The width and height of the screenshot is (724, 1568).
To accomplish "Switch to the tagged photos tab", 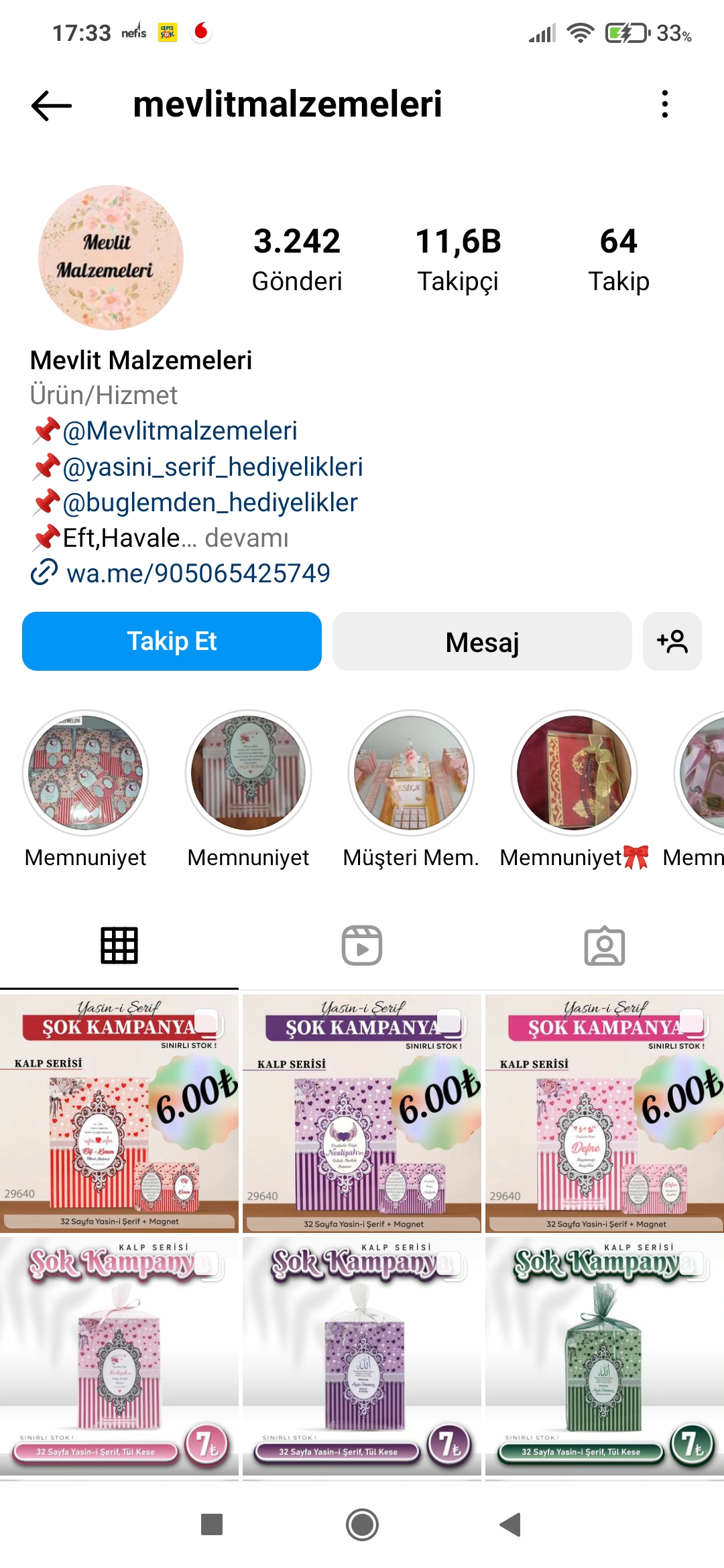I will coord(605,945).
